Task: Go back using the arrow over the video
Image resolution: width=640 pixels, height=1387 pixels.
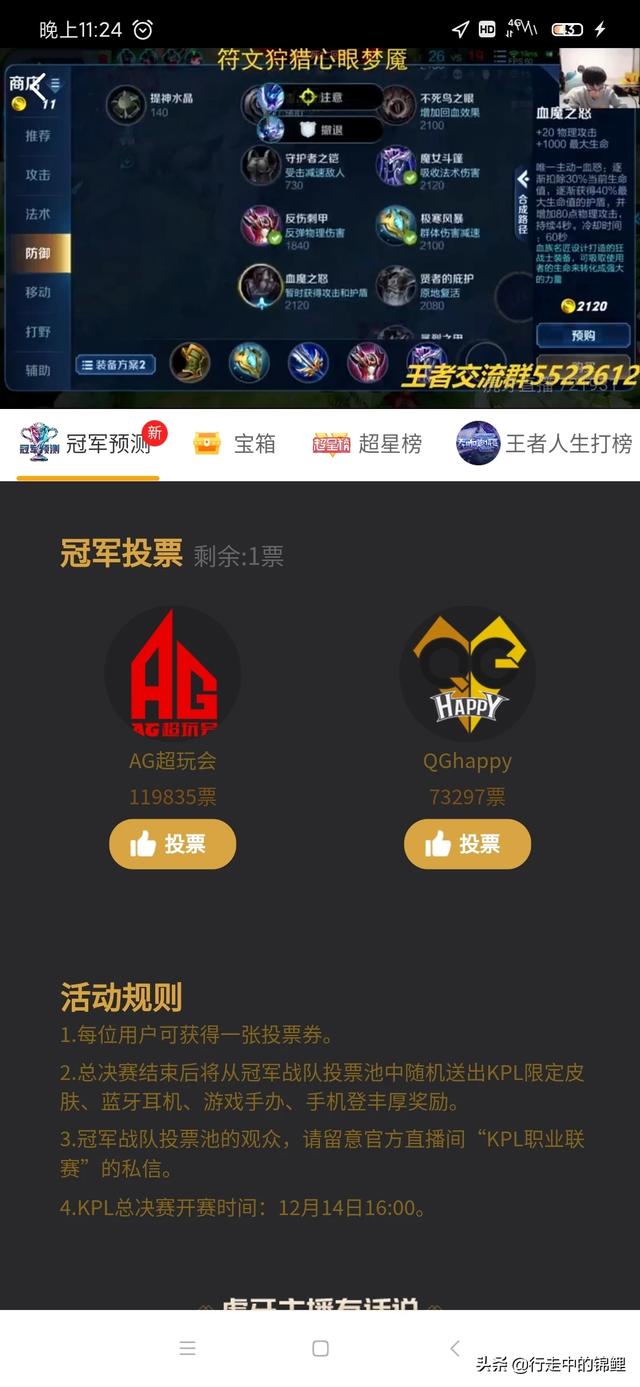Action: (x=37, y=90)
